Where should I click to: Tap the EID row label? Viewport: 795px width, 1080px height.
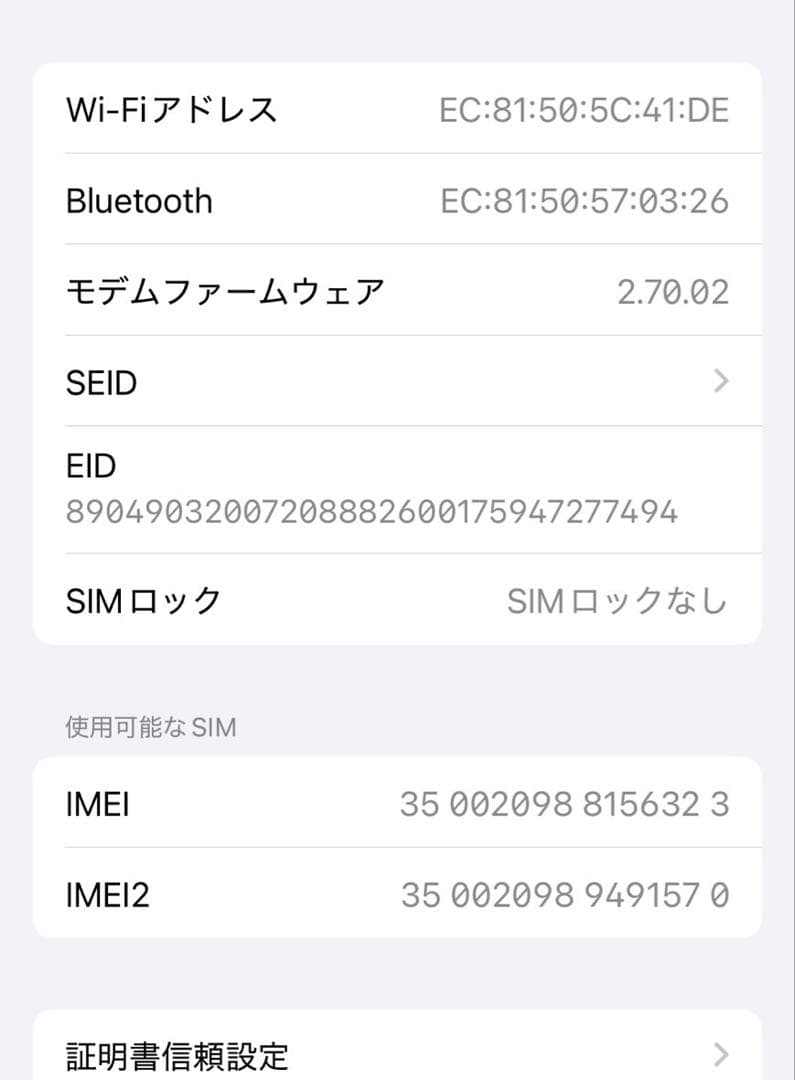point(90,466)
